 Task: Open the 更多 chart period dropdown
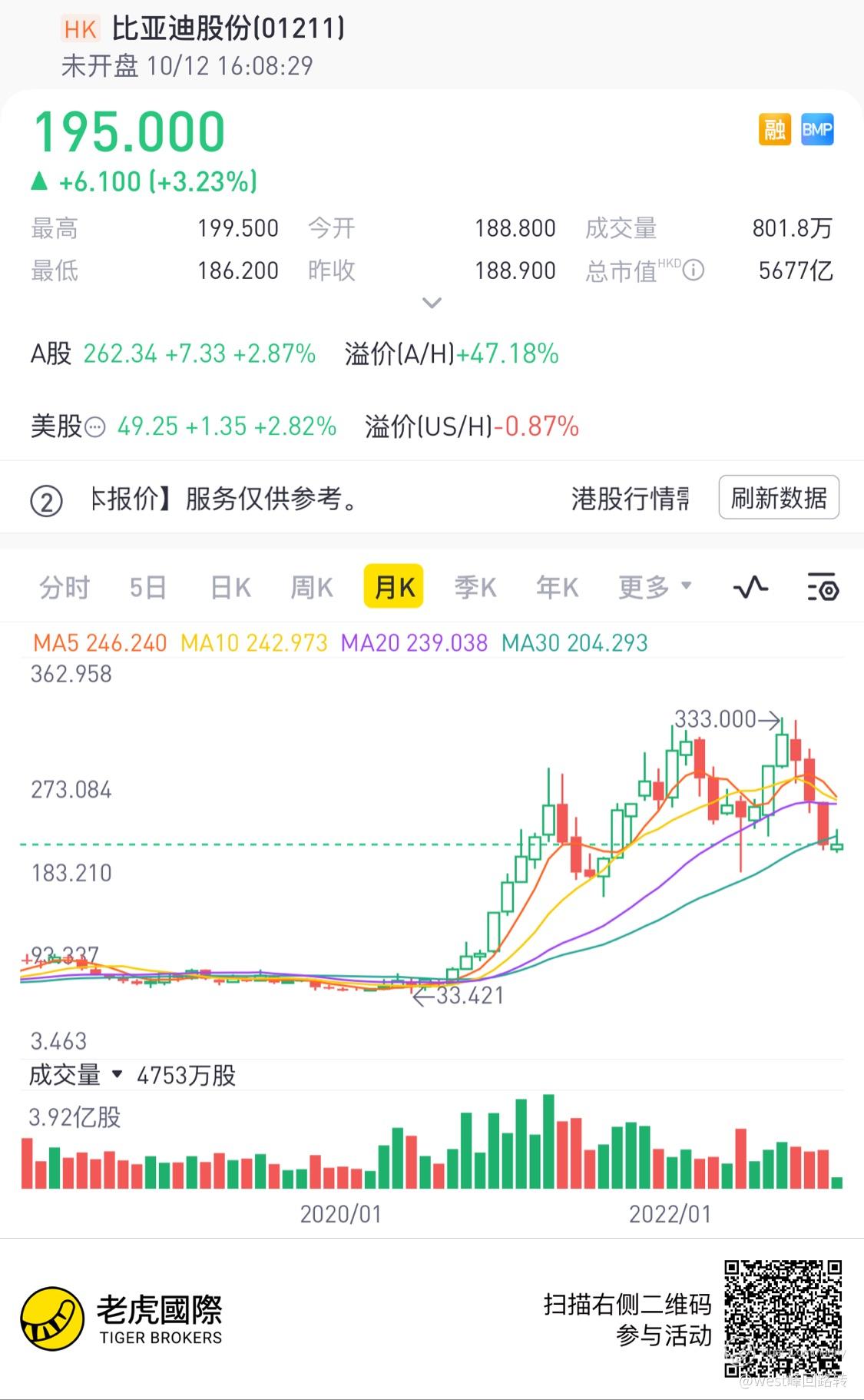click(654, 588)
